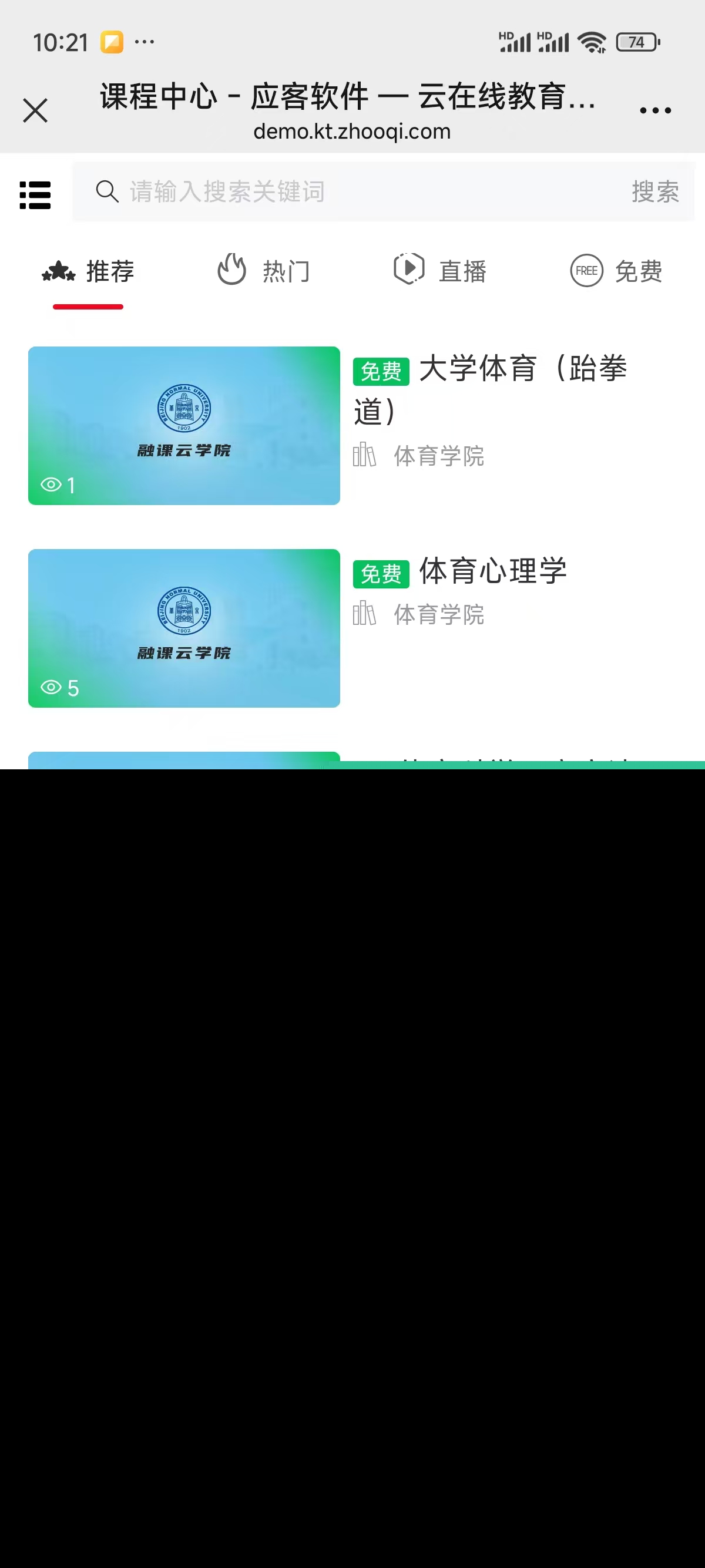
Task: Tap the 搜索 button
Action: (654, 191)
